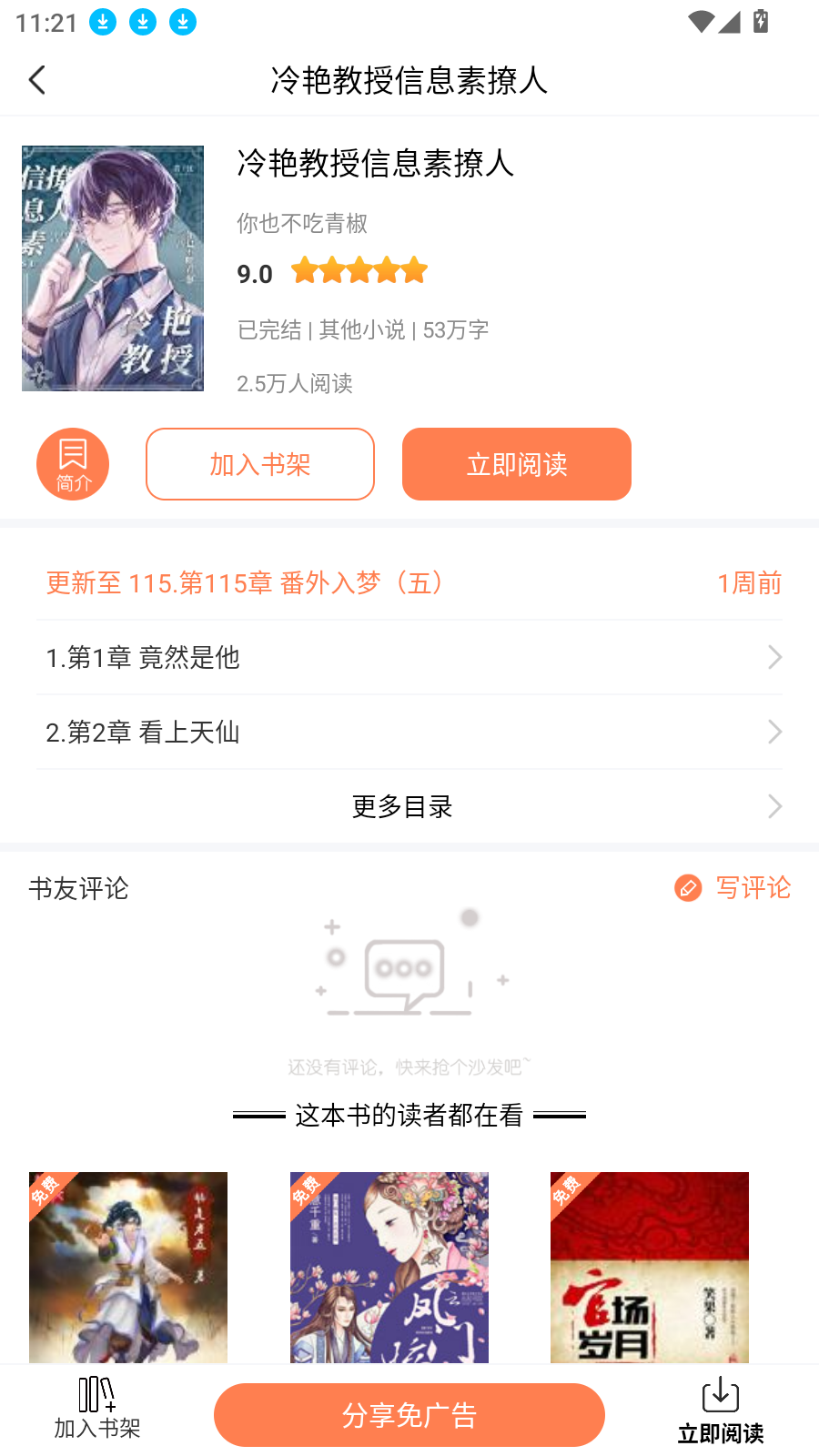Screen dimensions: 819x1456
Task: Open the first download icon in the status bar
Action: point(102,22)
